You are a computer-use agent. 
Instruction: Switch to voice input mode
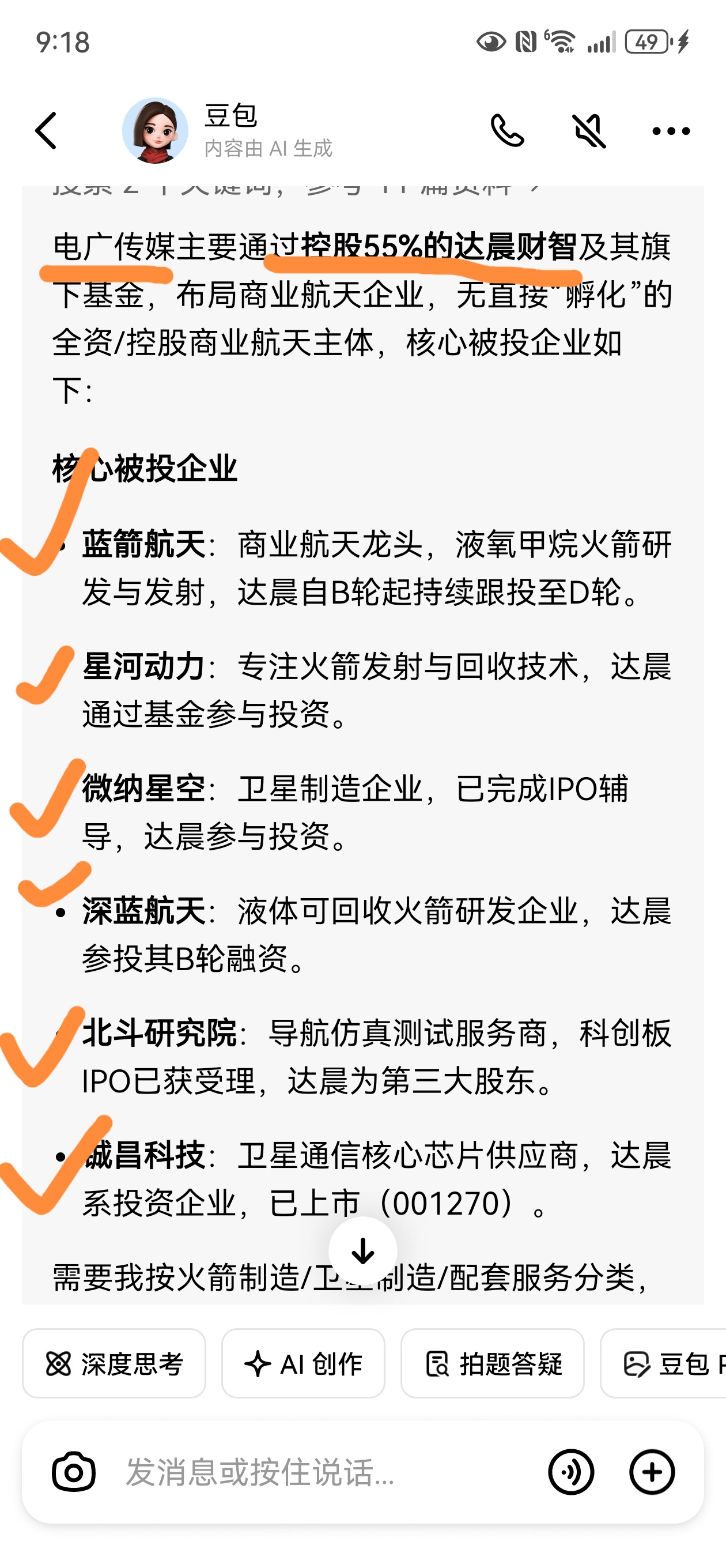click(571, 1472)
